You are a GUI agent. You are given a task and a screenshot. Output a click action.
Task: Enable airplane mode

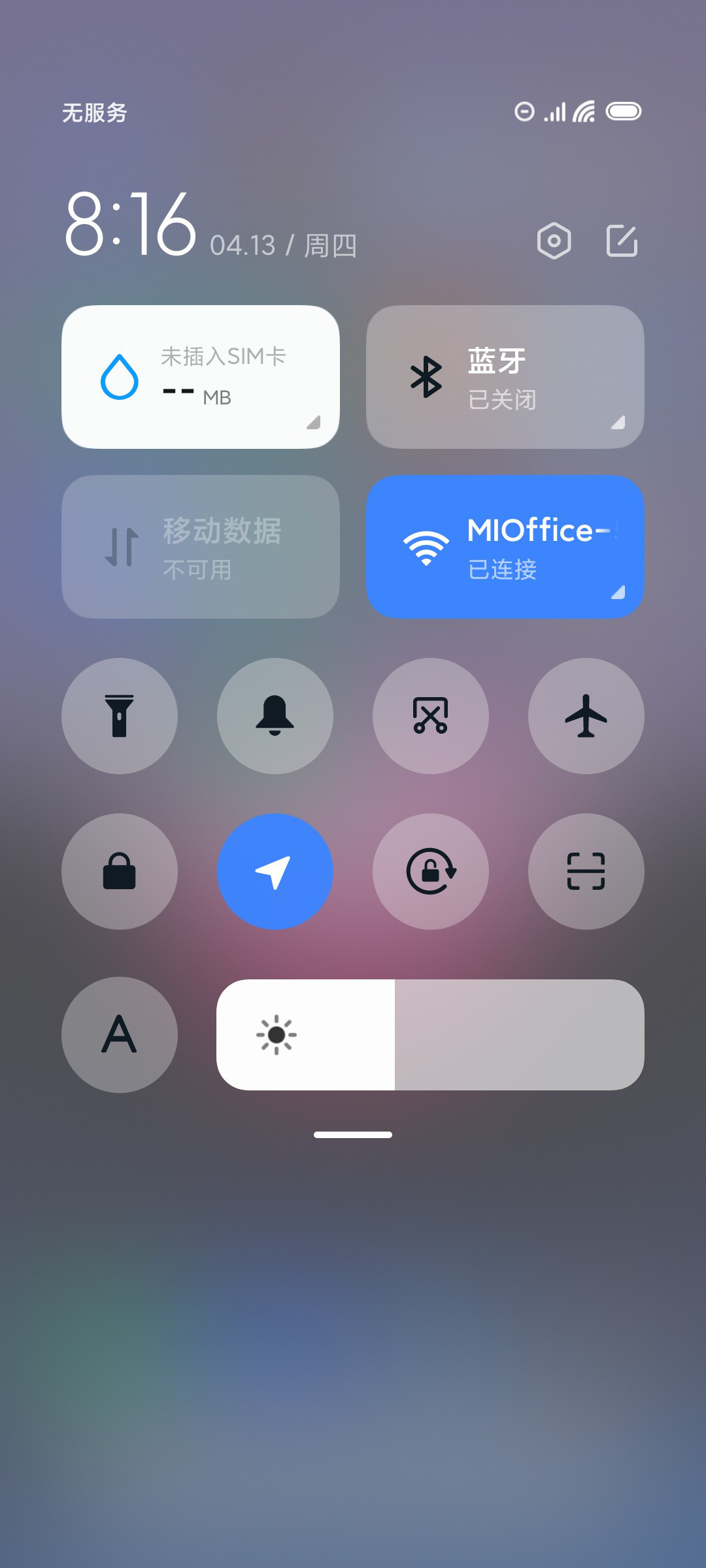click(586, 716)
